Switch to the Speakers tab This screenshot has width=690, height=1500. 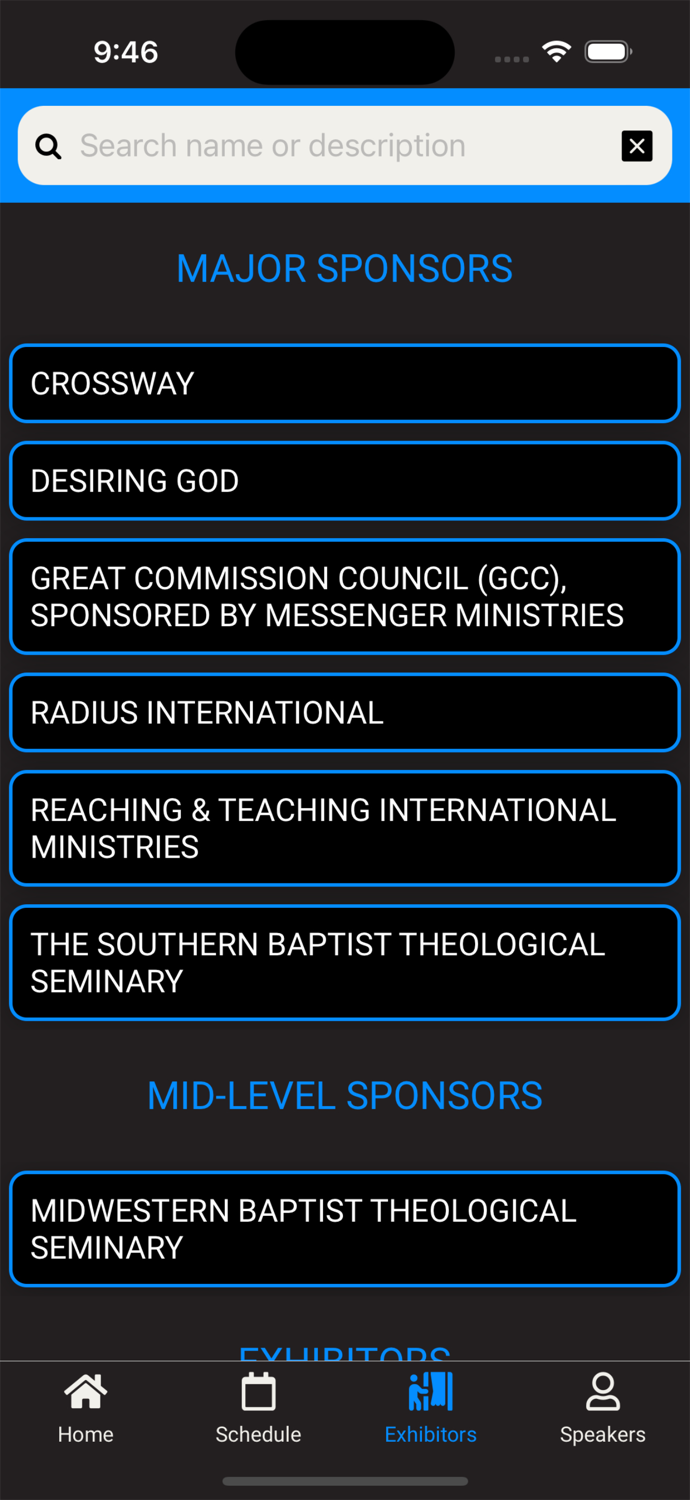click(x=603, y=1408)
